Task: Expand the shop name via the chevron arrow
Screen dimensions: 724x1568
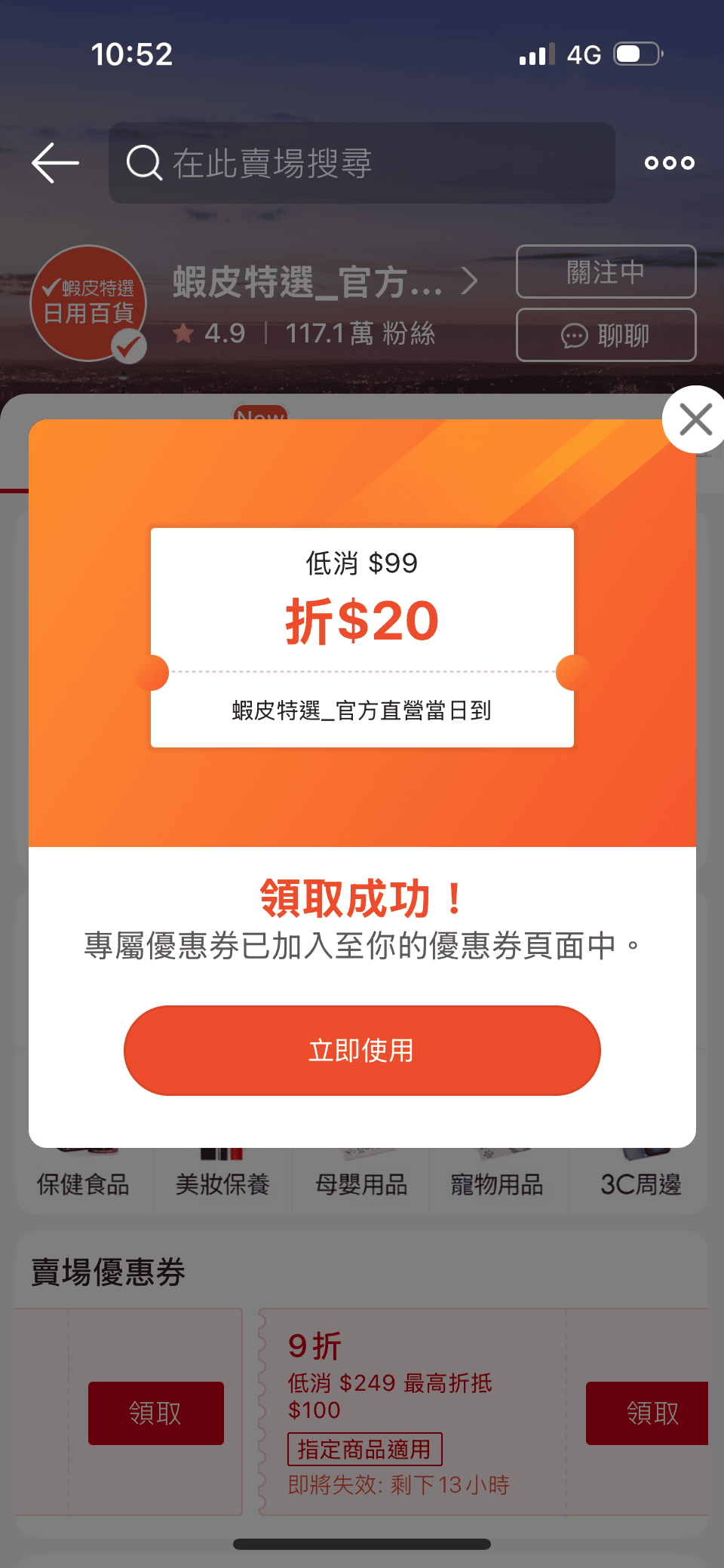Action: (x=471, y=280)
